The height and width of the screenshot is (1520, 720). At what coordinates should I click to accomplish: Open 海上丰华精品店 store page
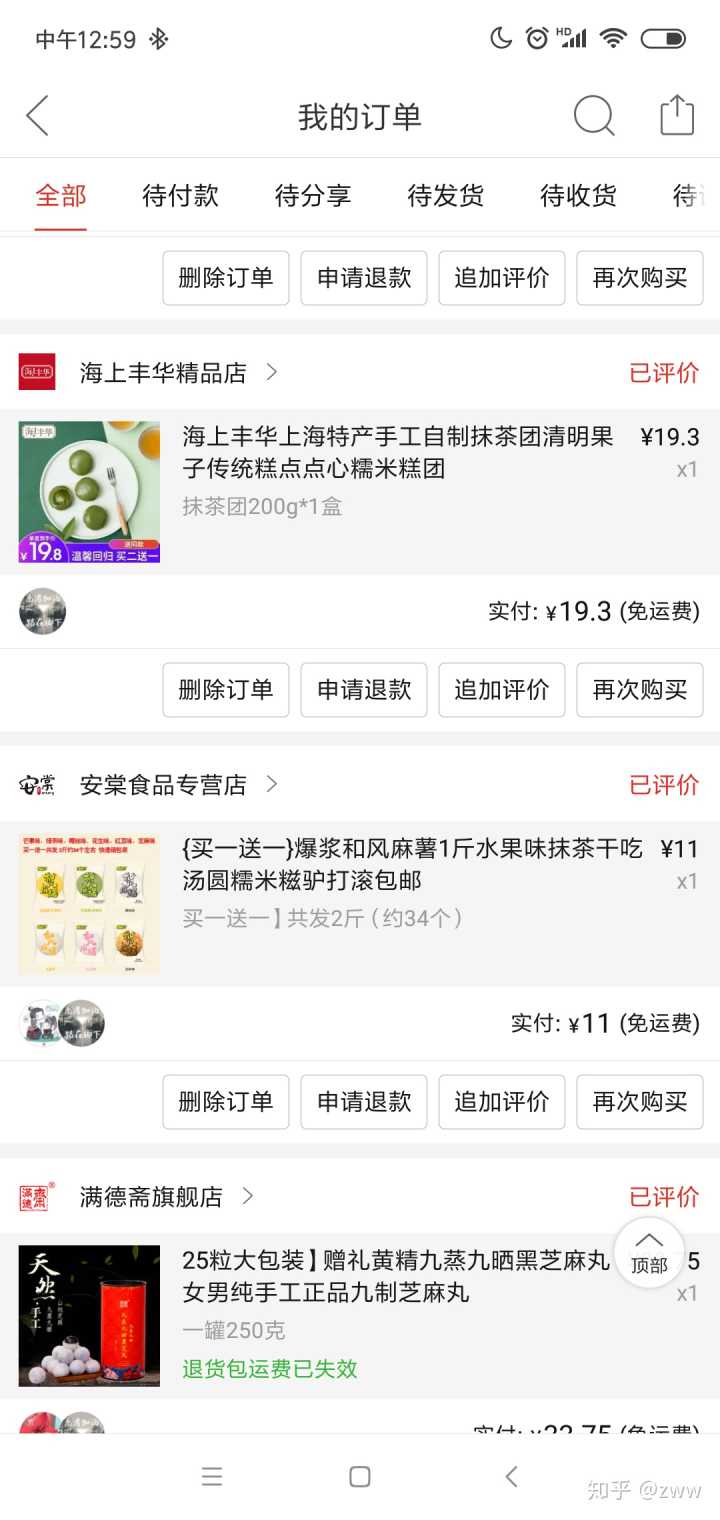(x=163, y=373)
